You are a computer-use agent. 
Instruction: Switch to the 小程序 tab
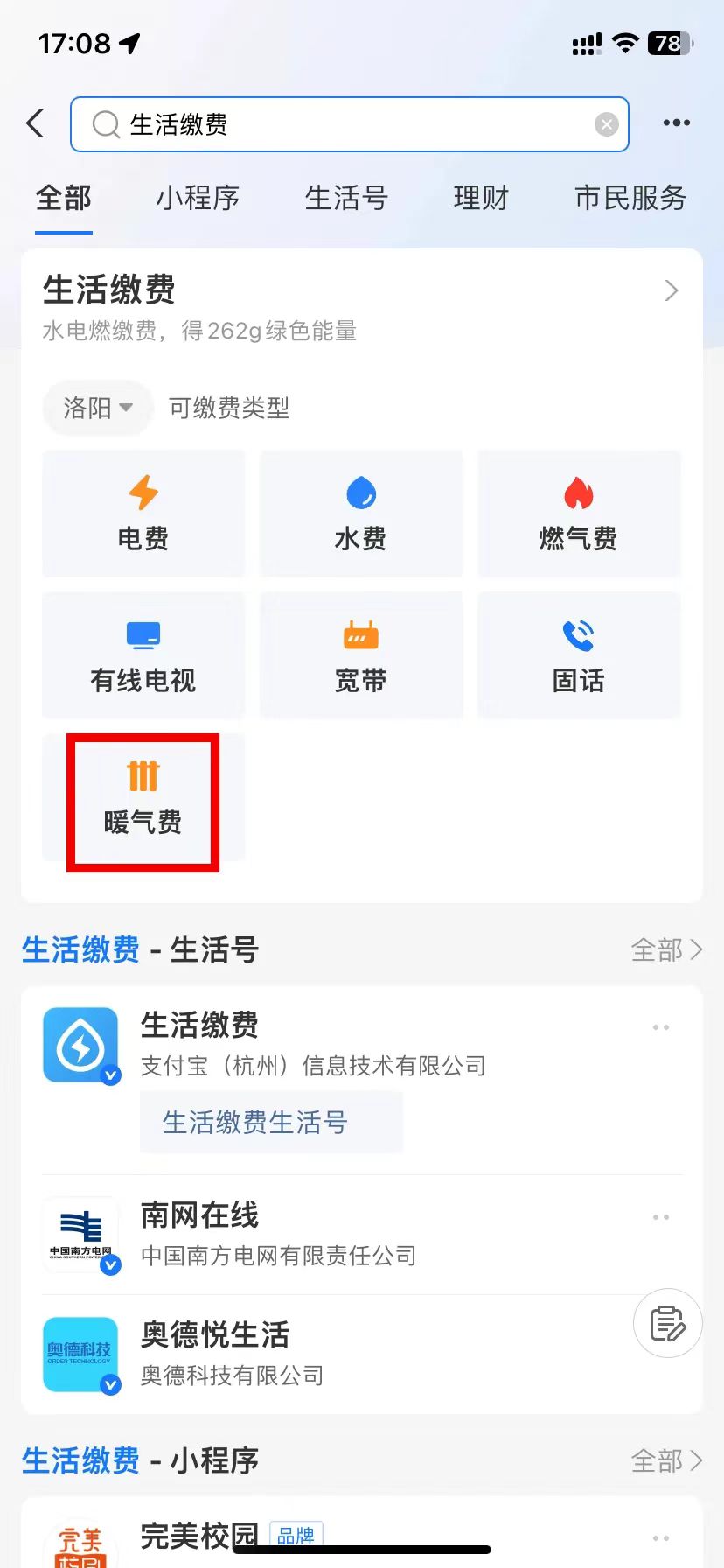pos(198,199)
